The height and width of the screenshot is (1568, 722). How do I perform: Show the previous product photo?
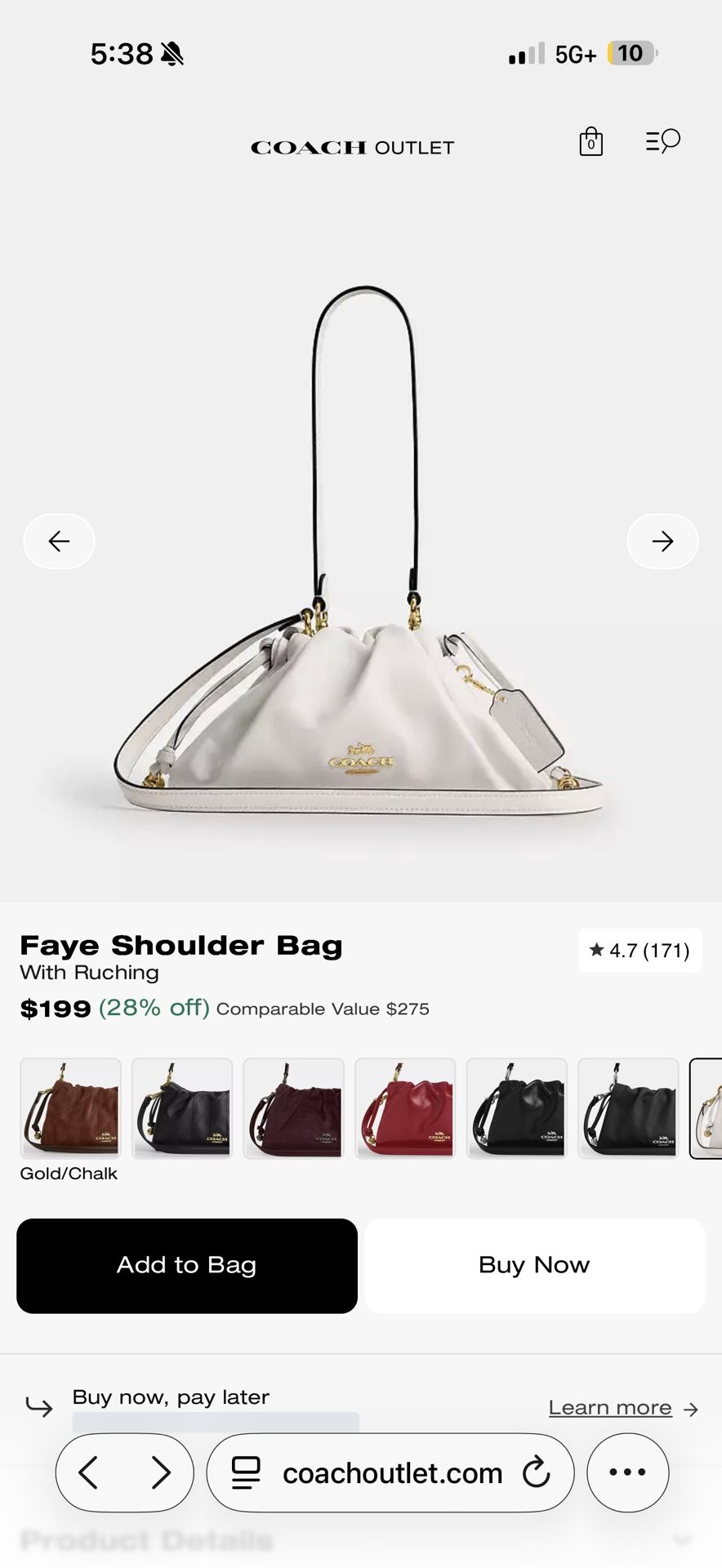(59, 541)
